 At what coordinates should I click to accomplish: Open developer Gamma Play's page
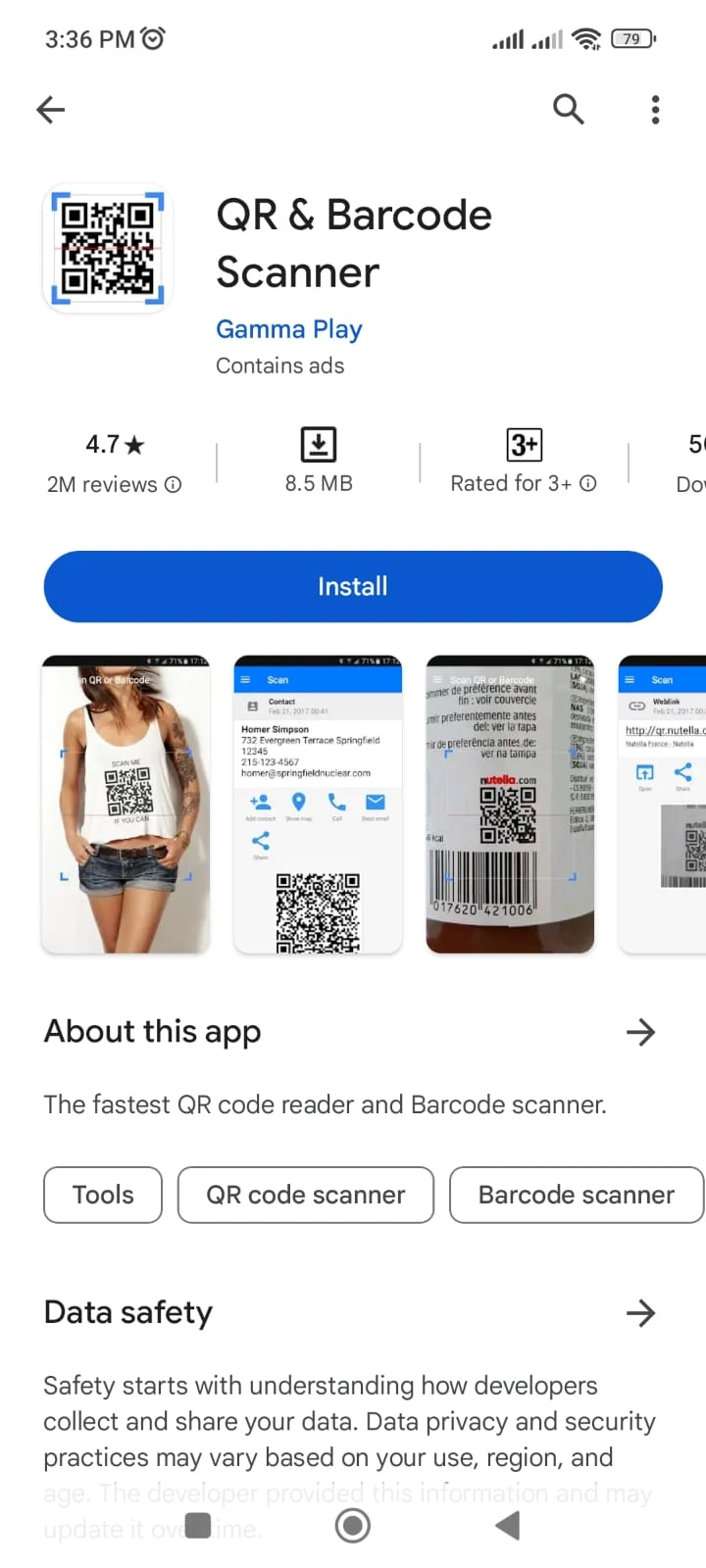288,329
